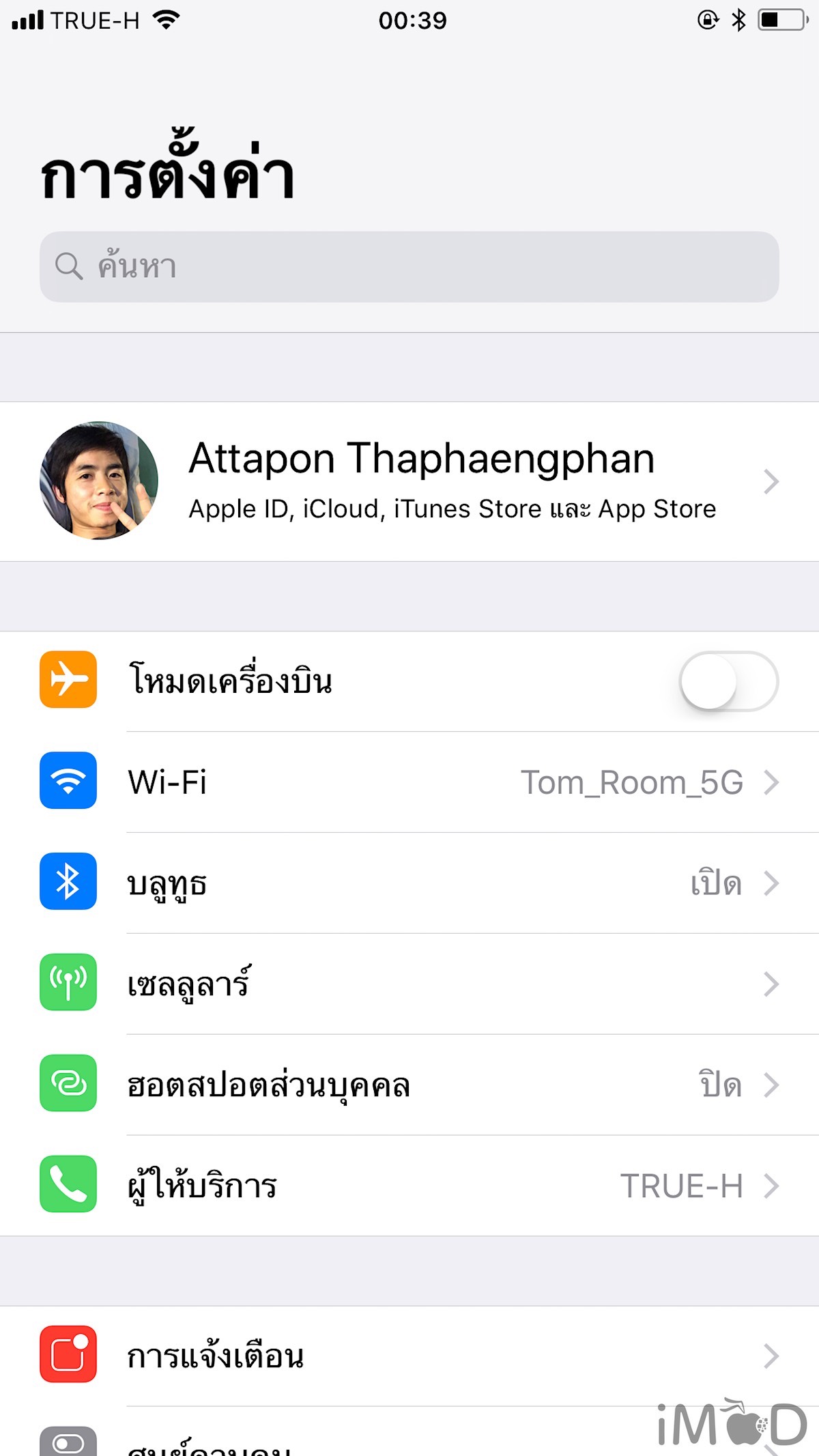Open the Cellular antenna icon
Screen dimensions: 819x1456
[x=68, y=984]
